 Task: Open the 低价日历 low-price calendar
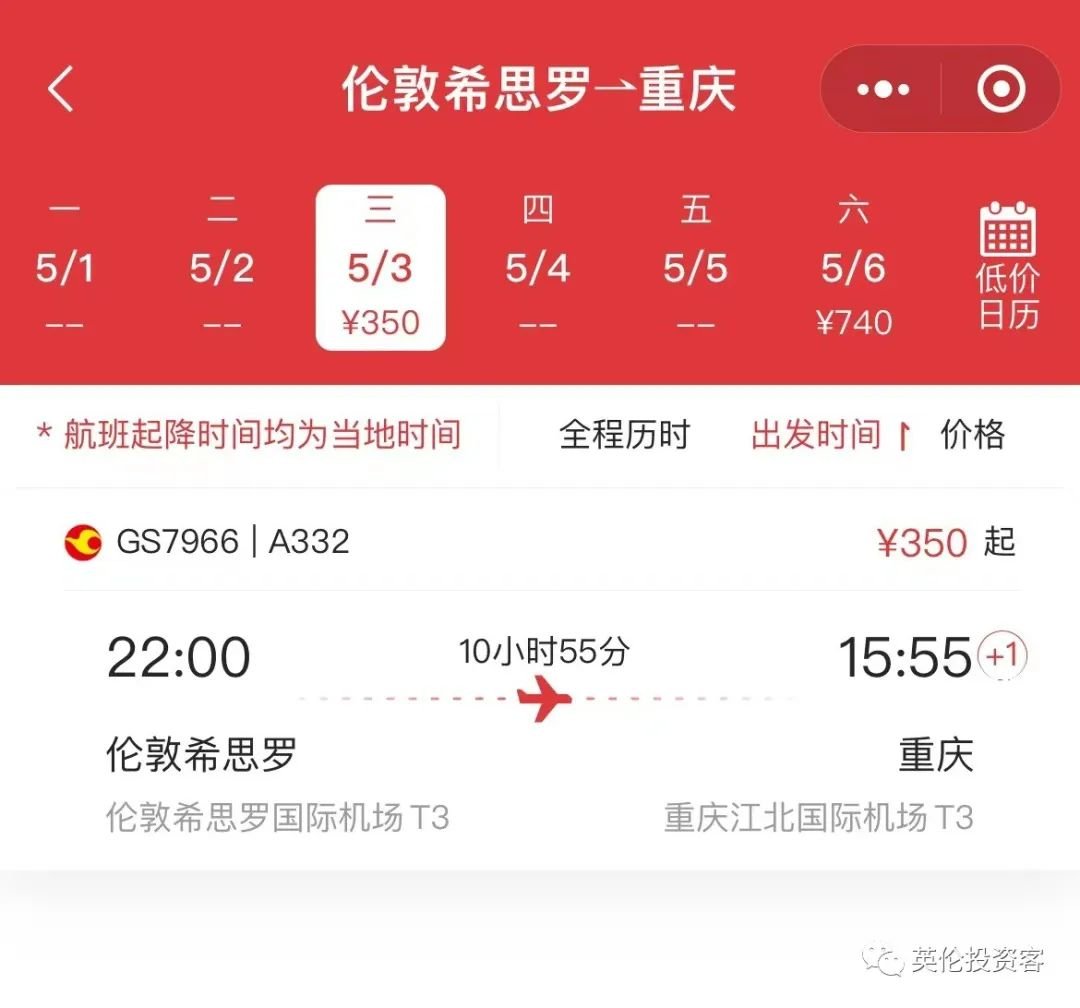pos(1007,267)
